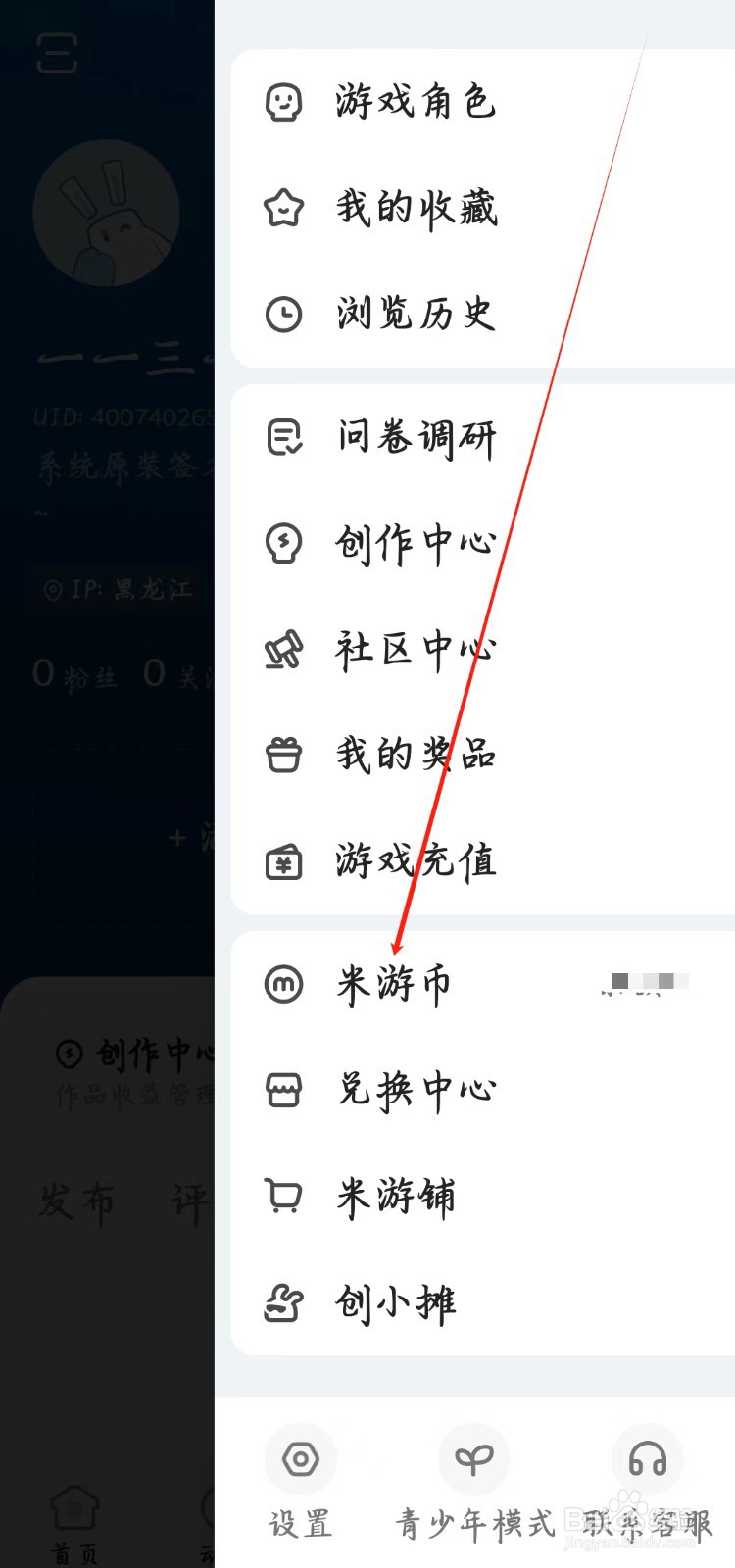
Task: Click the clock icon for 浏览历史
Action: pos(283,315)
